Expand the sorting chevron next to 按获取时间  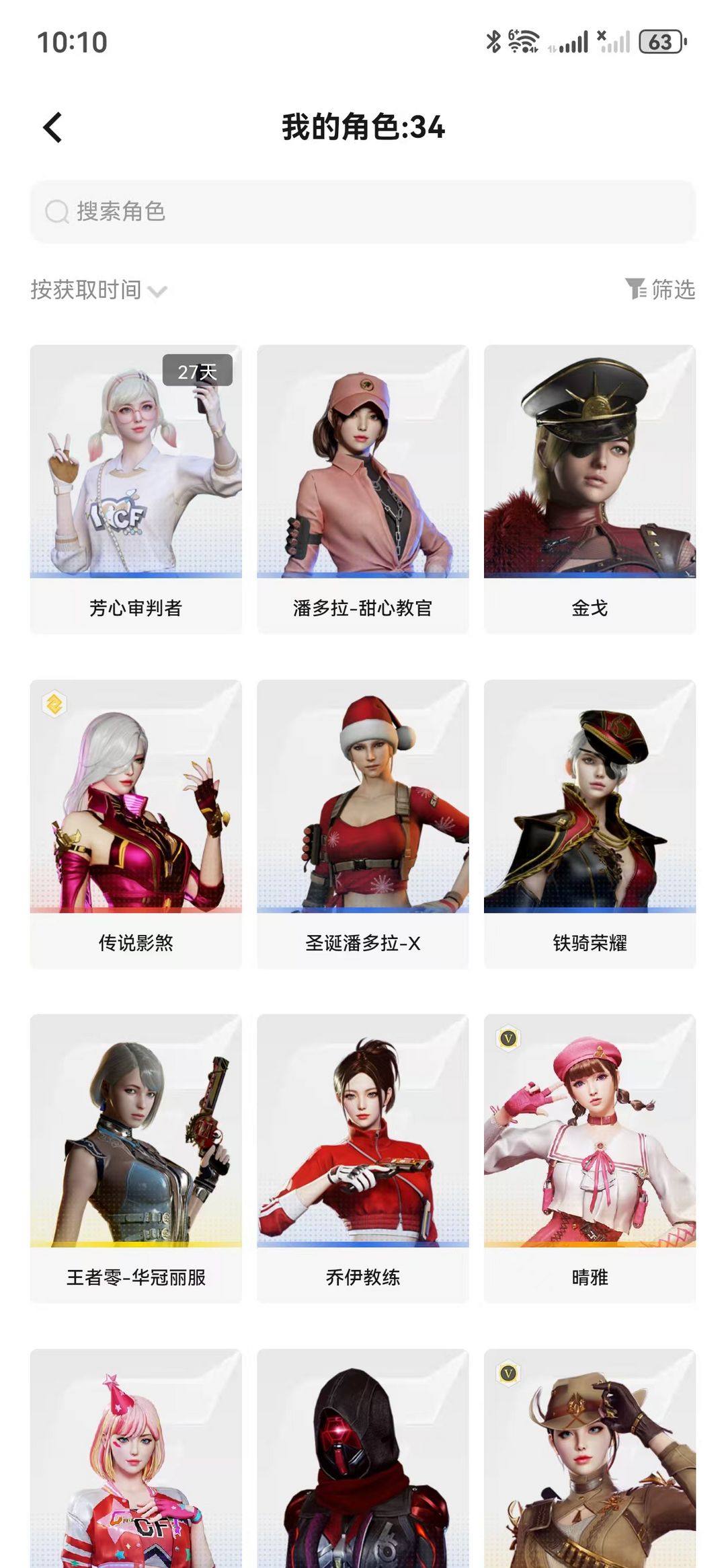(x=158, y=292)
